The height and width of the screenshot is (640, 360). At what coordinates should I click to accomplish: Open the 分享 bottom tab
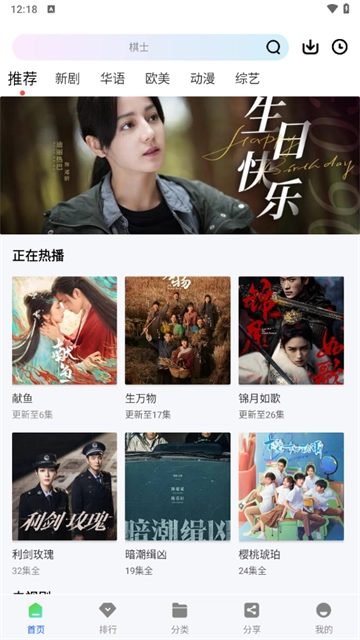tap(251, 618)
